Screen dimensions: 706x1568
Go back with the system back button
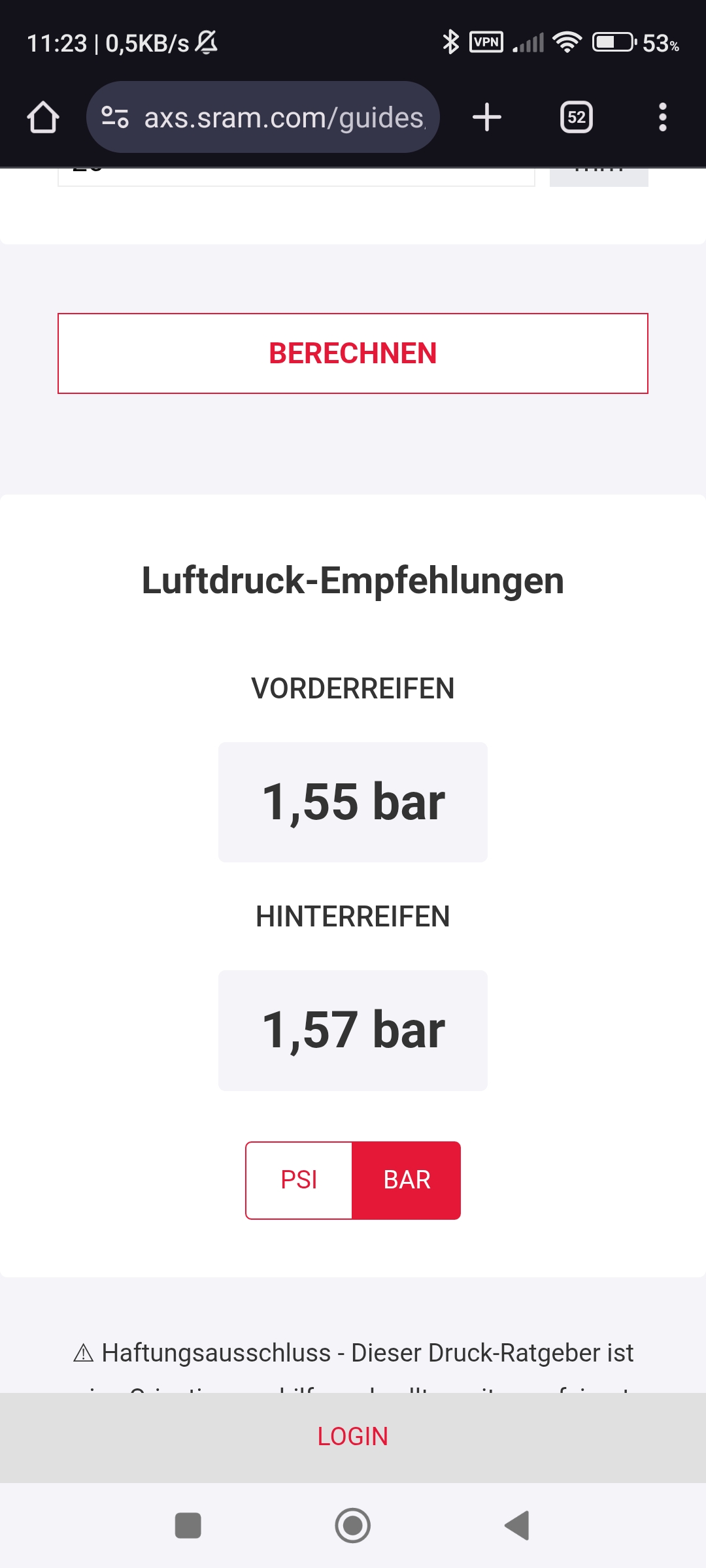coord(517,1526)
